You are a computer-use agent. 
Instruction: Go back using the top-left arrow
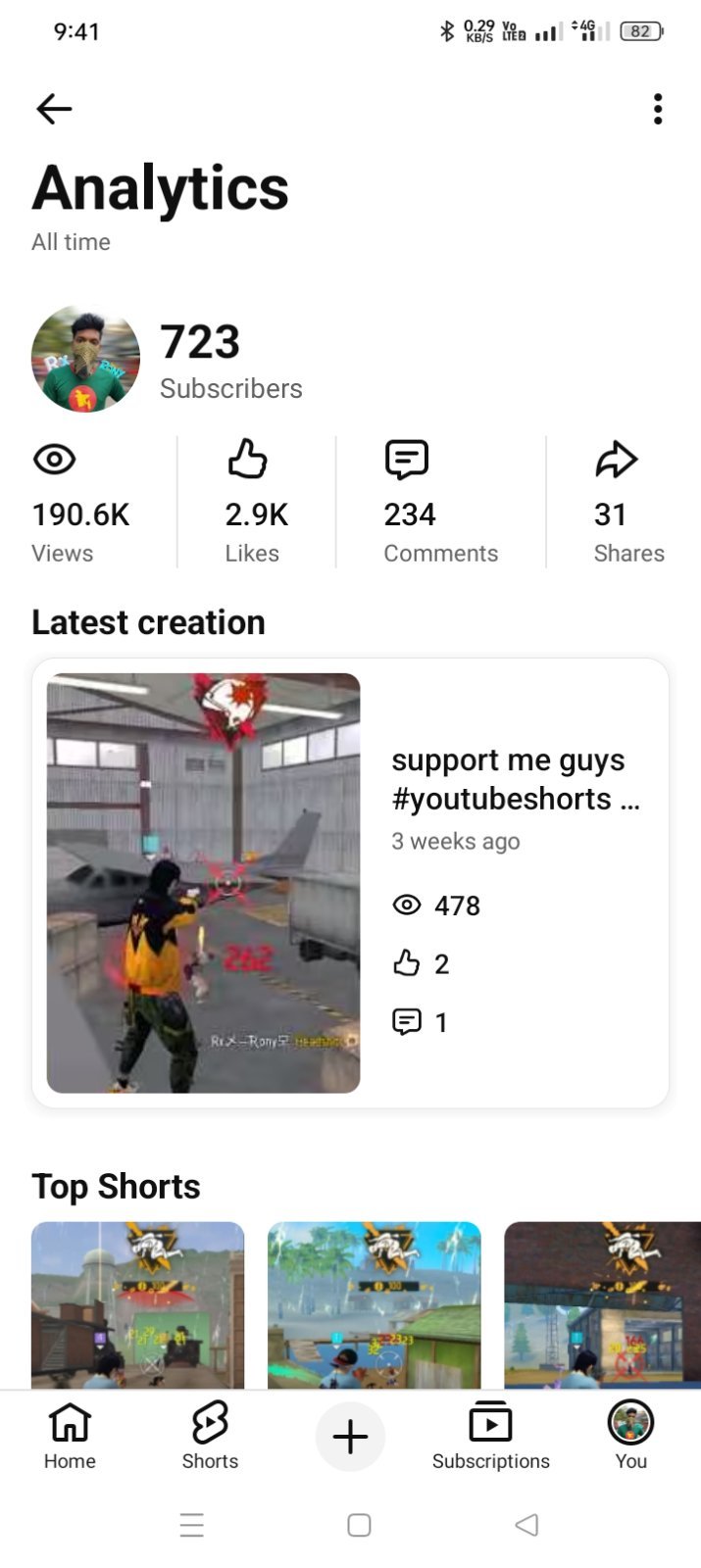point(54,109)
